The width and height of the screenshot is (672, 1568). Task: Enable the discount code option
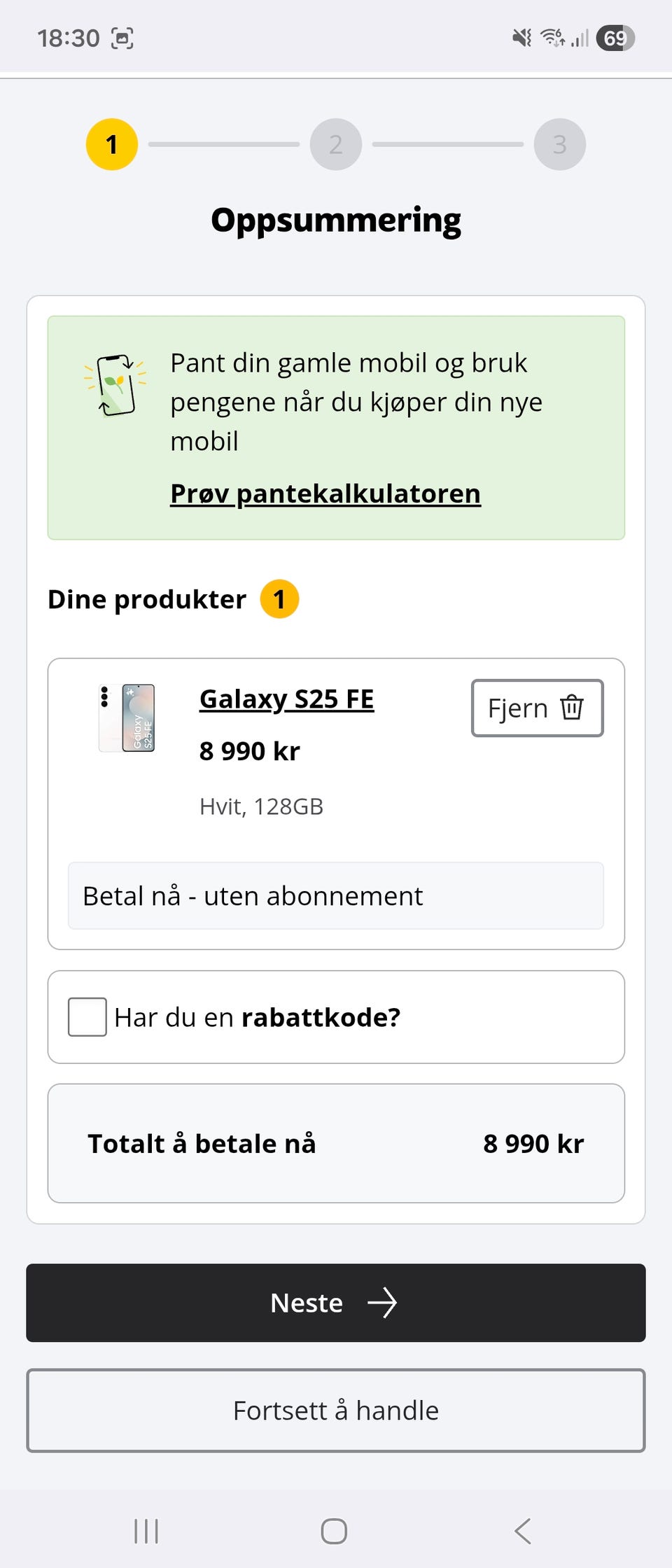85,1017
